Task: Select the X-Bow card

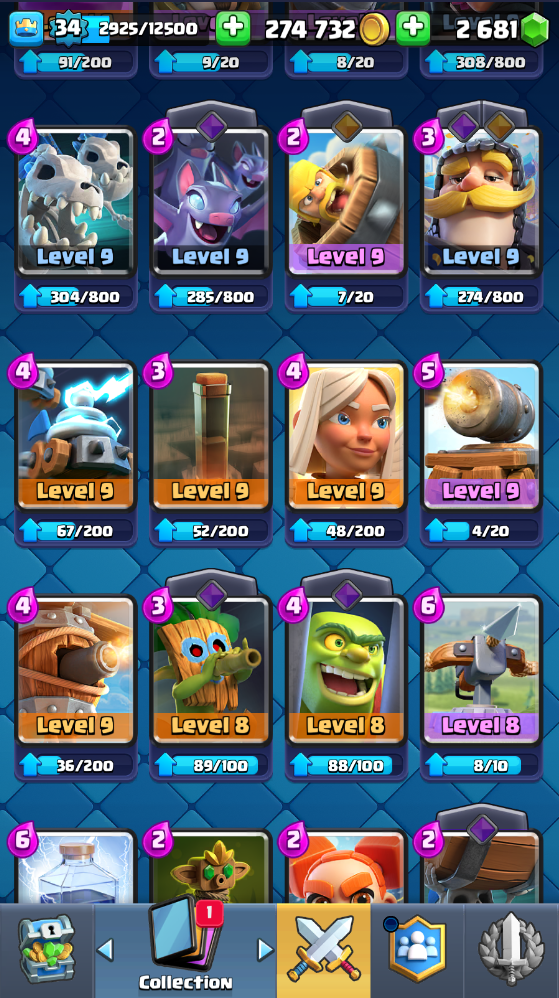Action: pyautogui.click(x=481, y=670)
